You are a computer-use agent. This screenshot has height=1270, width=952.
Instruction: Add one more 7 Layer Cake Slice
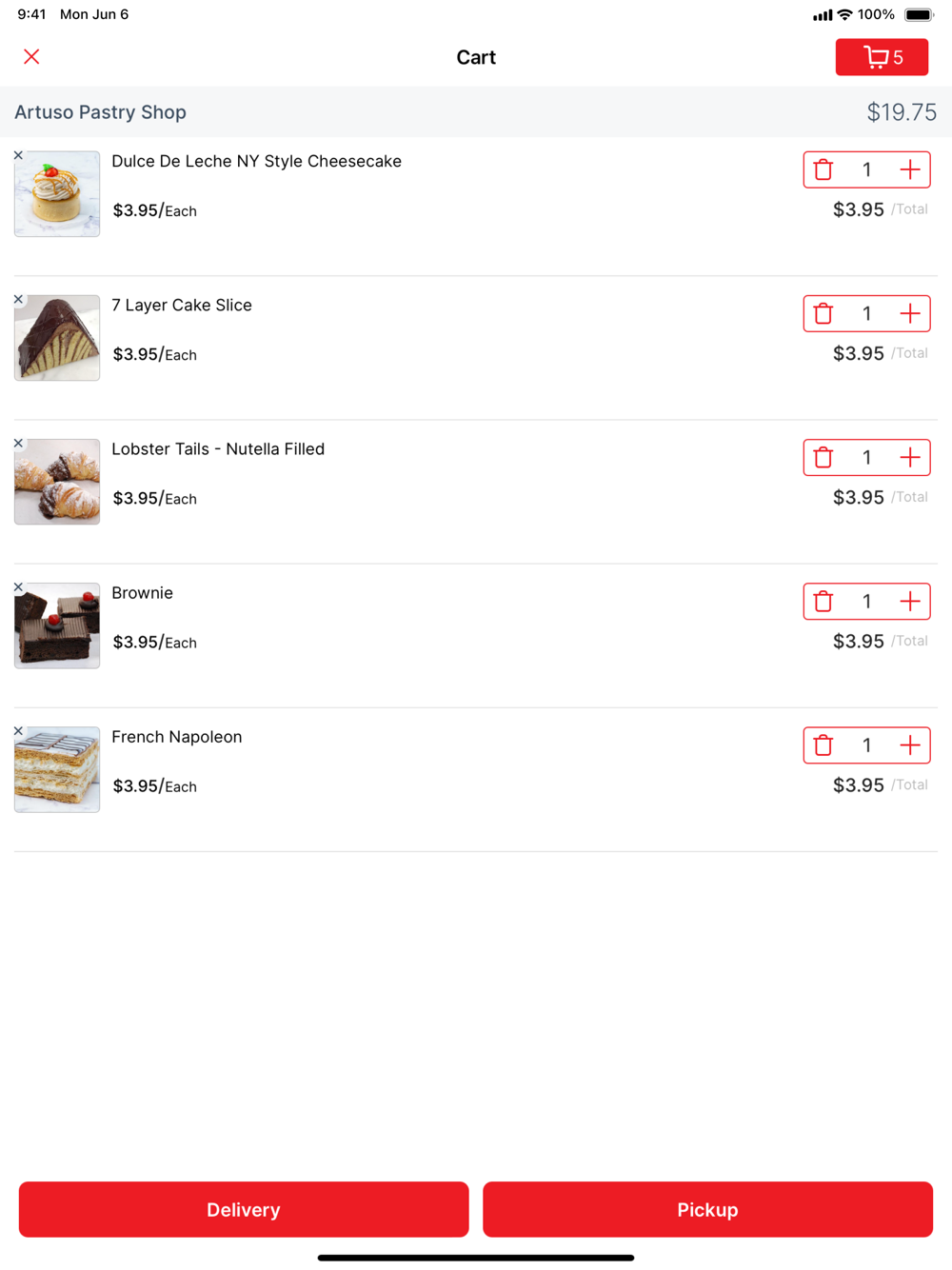910,314
